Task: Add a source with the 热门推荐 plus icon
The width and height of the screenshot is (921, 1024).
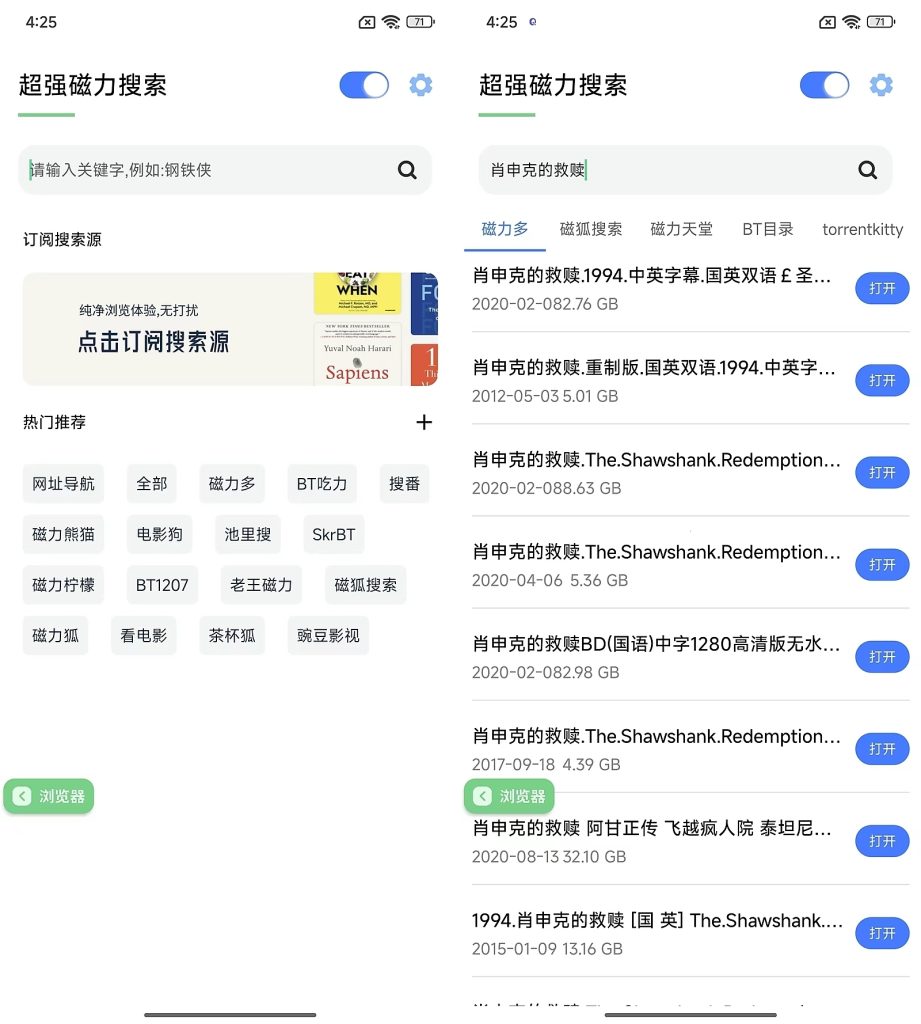Action: click(424, 422)
